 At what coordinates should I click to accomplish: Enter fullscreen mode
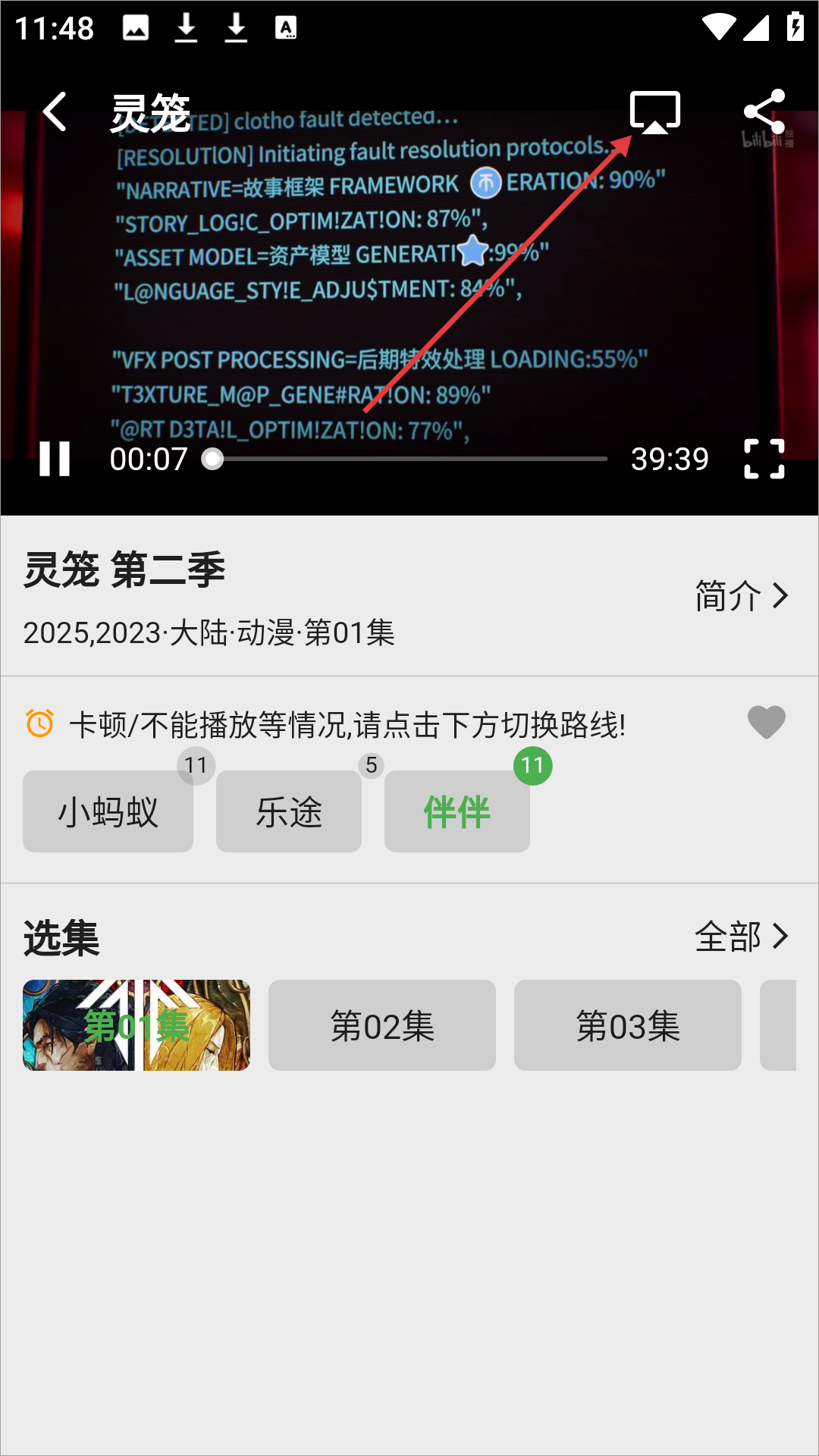coord(764,459)
